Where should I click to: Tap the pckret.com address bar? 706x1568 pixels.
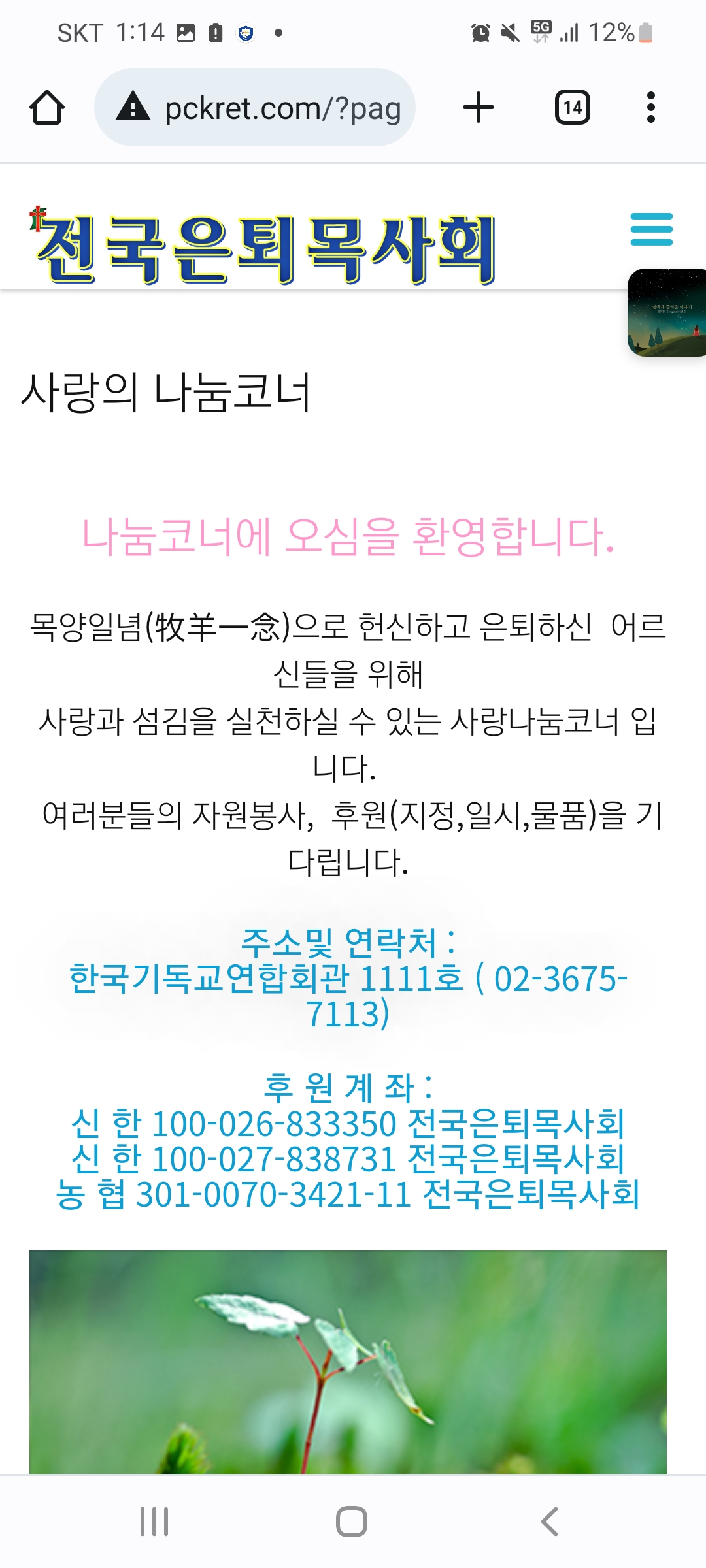click(255, 108)
